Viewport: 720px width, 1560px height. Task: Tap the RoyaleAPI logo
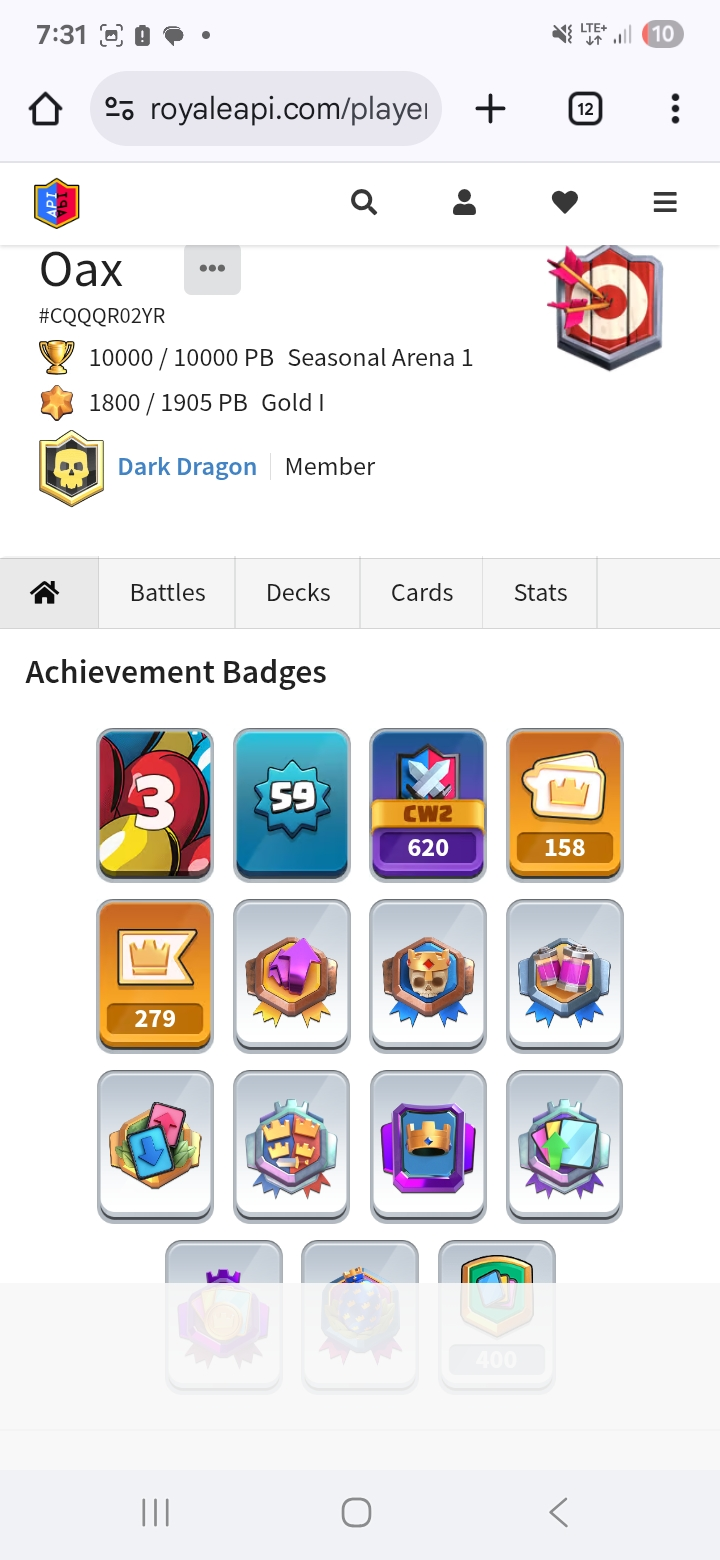(56, 203)
